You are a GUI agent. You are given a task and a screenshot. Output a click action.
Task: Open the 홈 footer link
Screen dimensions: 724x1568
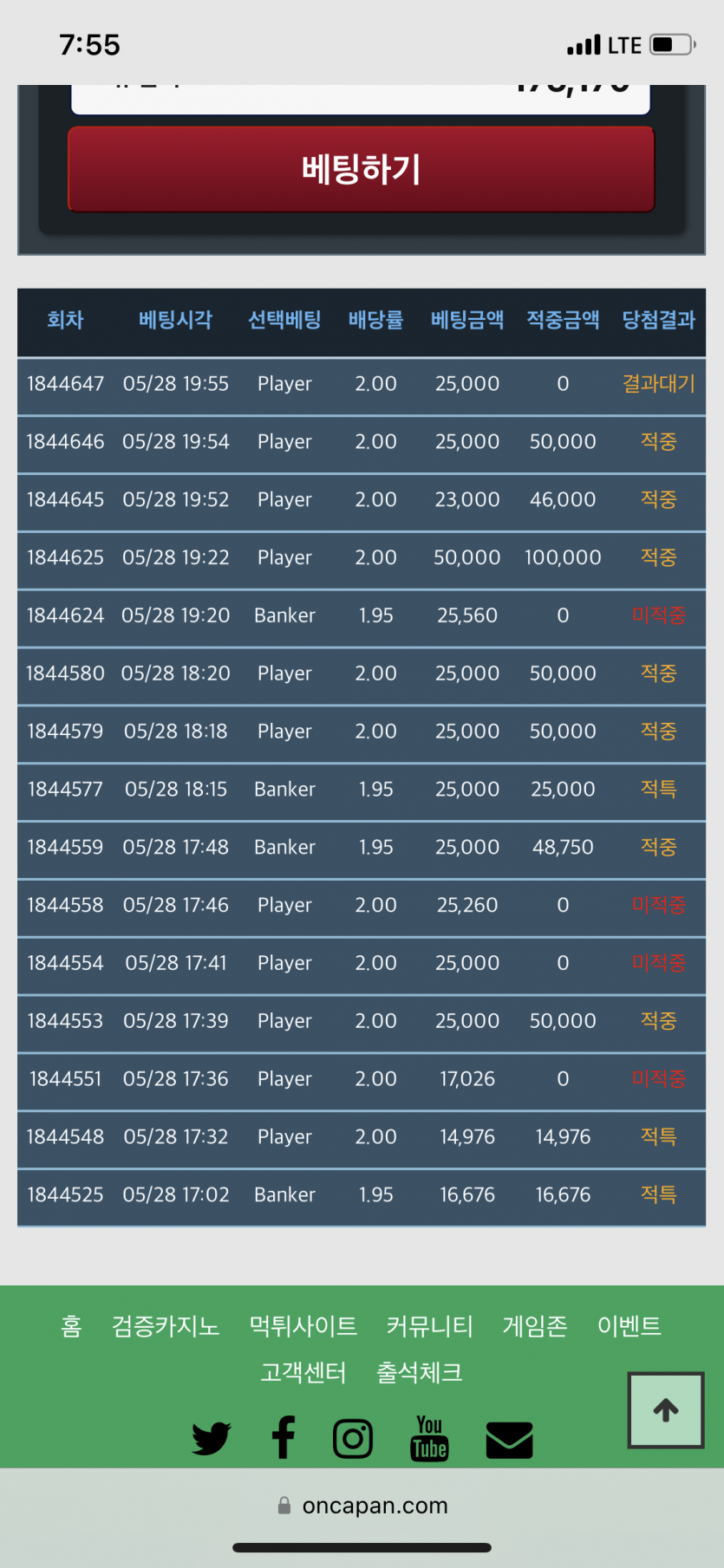tap(71, 1325)
